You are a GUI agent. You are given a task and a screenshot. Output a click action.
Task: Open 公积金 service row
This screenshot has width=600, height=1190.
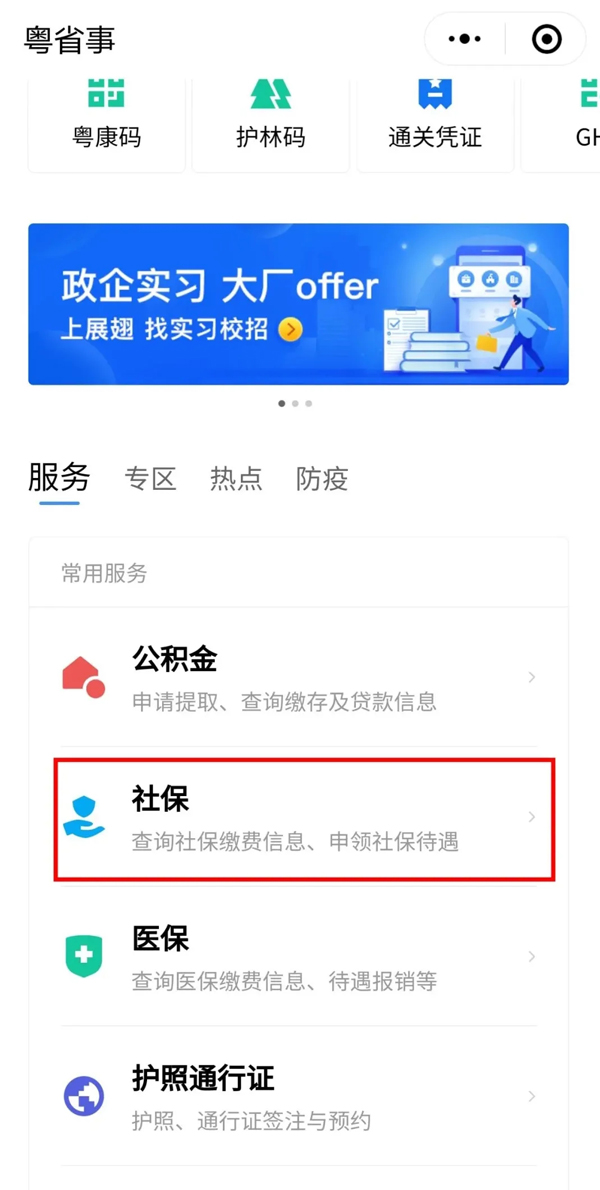[298, 677]
